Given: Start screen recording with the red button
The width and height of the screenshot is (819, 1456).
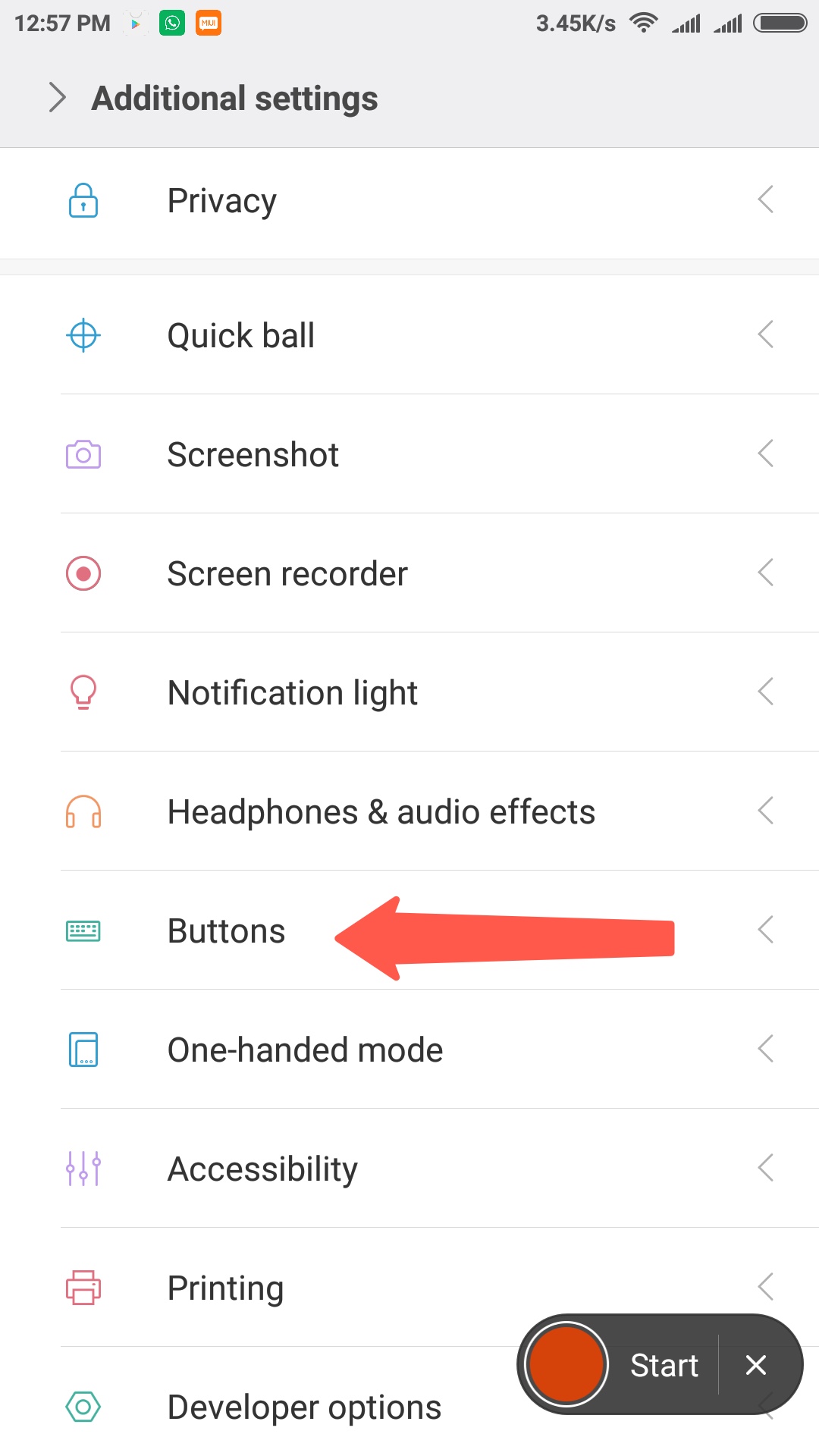Looking at the screenshot, I should click(566, 1364).
